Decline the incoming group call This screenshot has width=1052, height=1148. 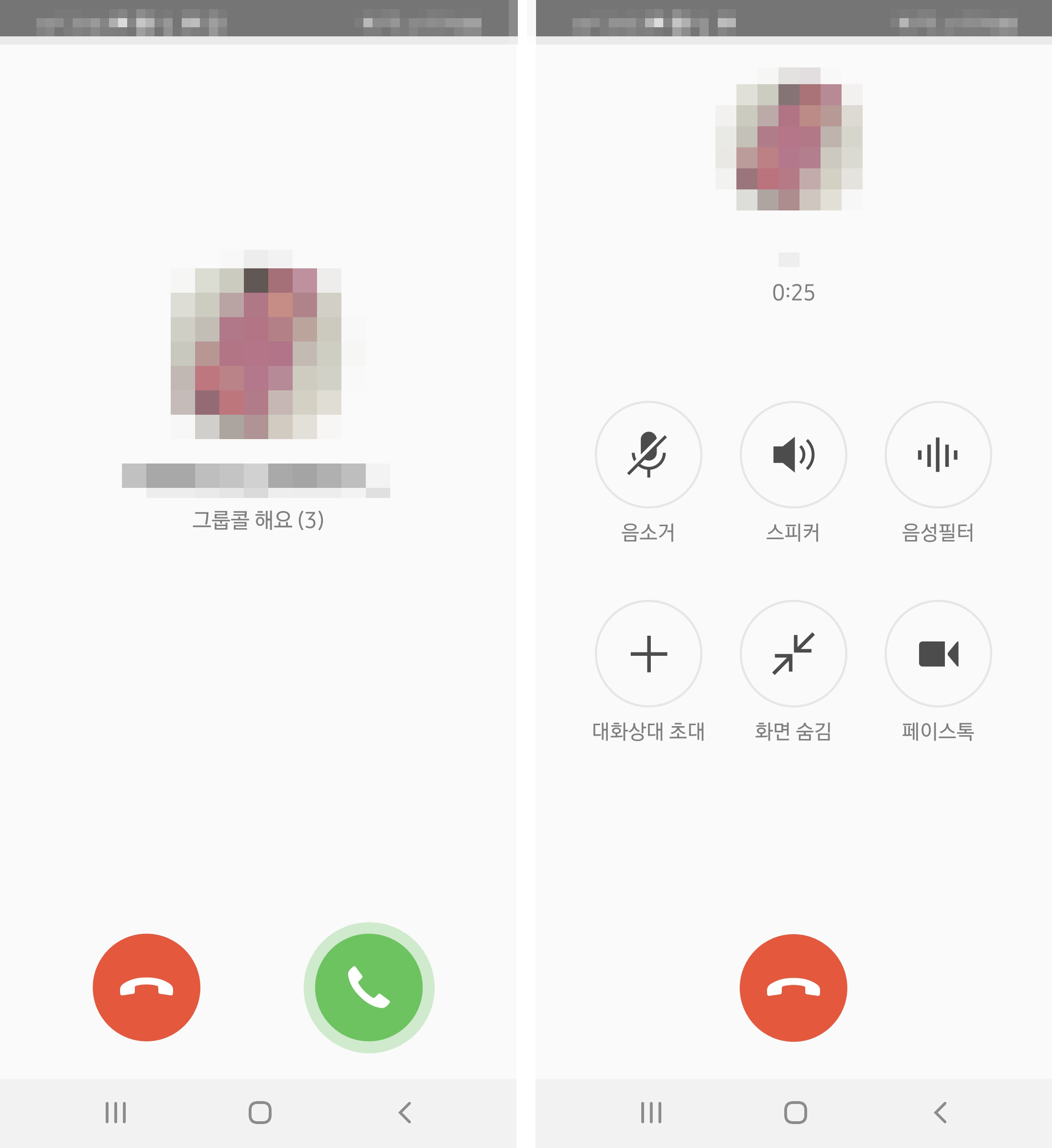click(146, 987)
